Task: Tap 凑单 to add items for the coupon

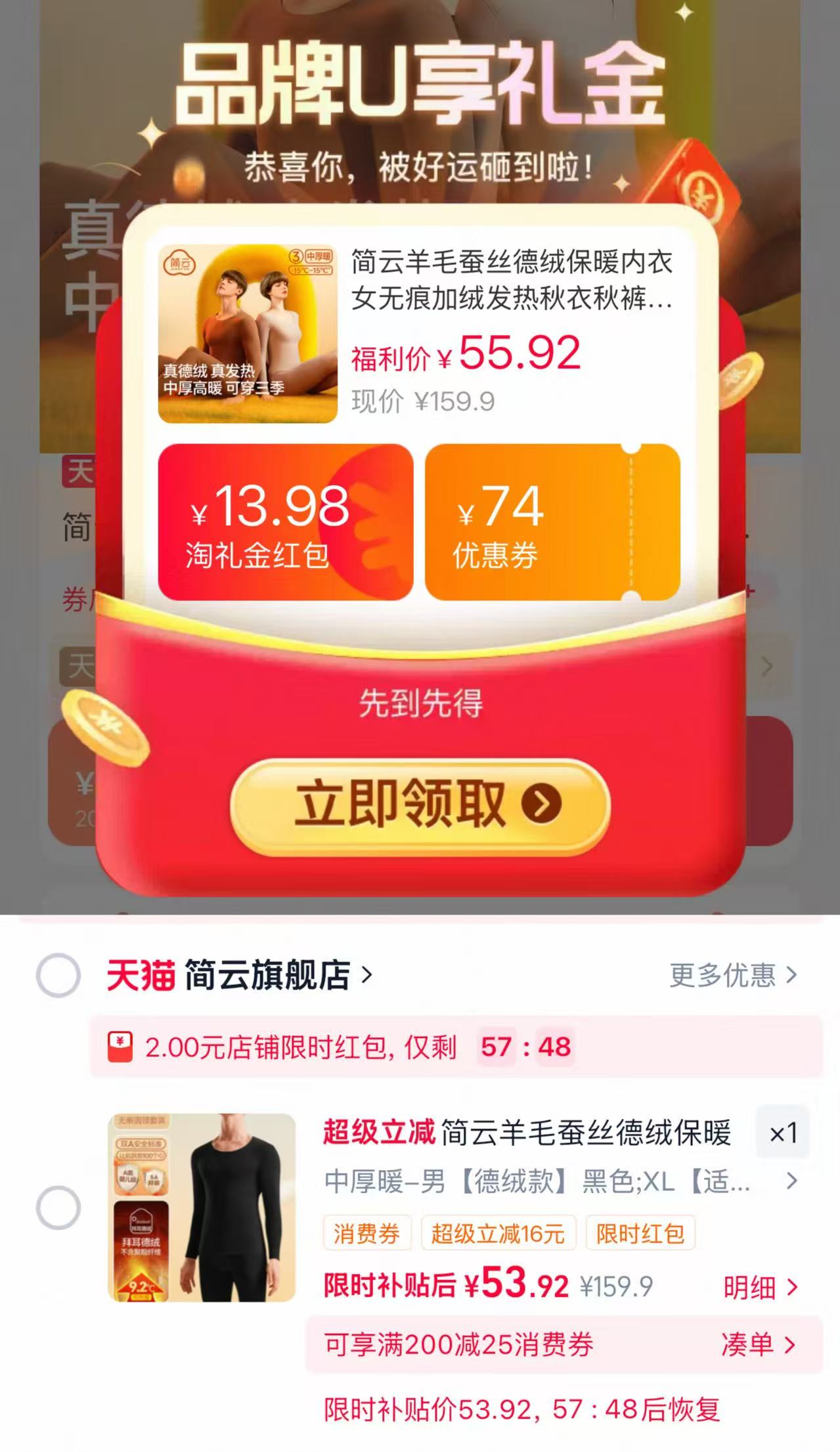Action: point(759,1344)
